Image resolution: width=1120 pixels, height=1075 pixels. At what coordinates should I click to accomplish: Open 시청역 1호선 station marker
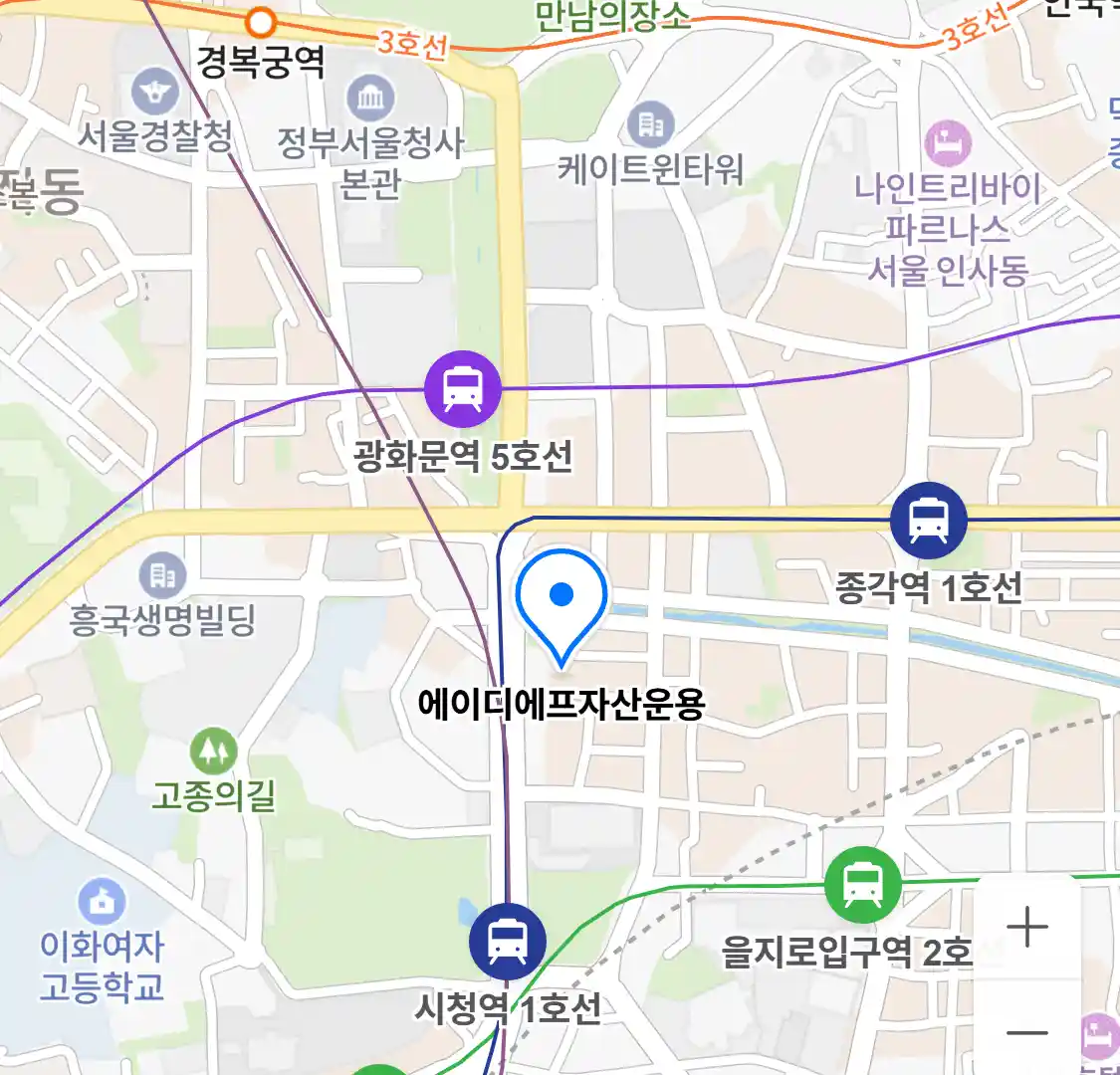508,941
